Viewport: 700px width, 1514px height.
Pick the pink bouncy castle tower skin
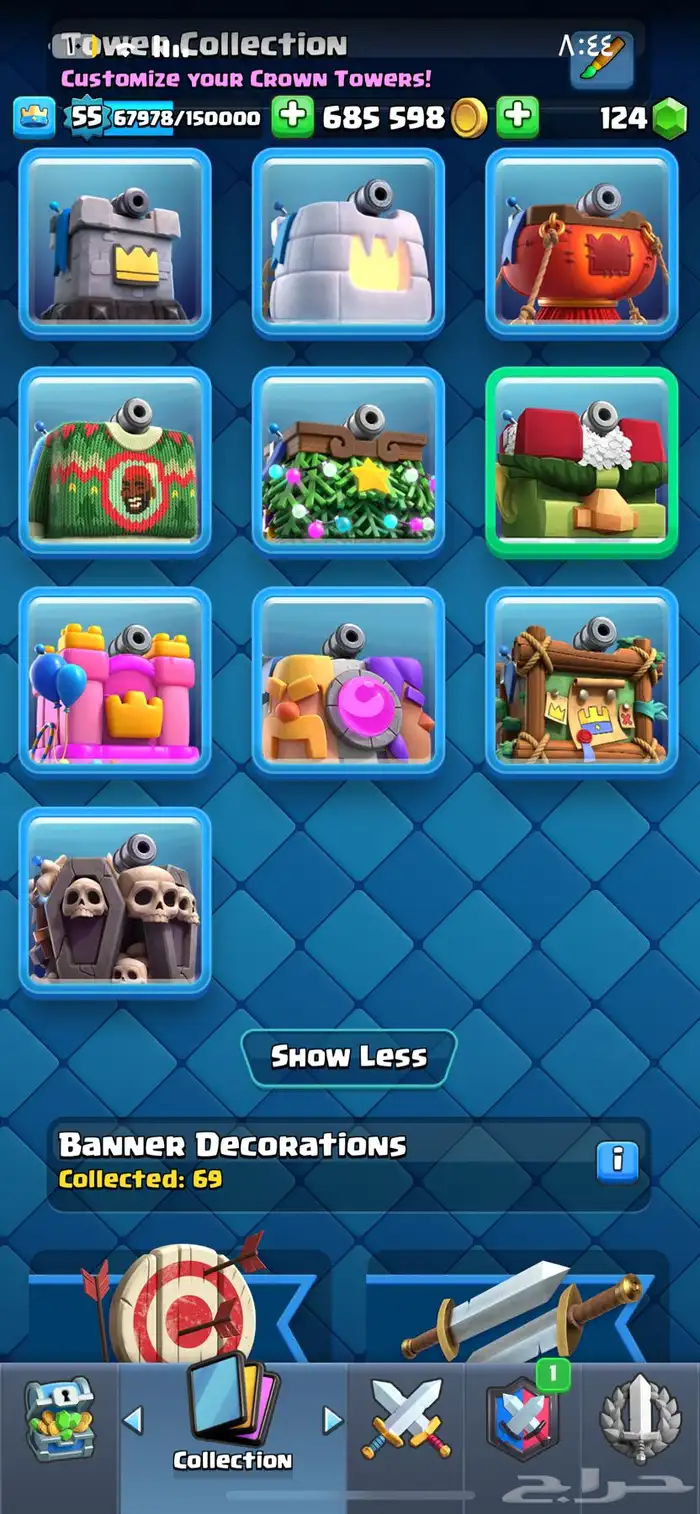click(115, 682)
